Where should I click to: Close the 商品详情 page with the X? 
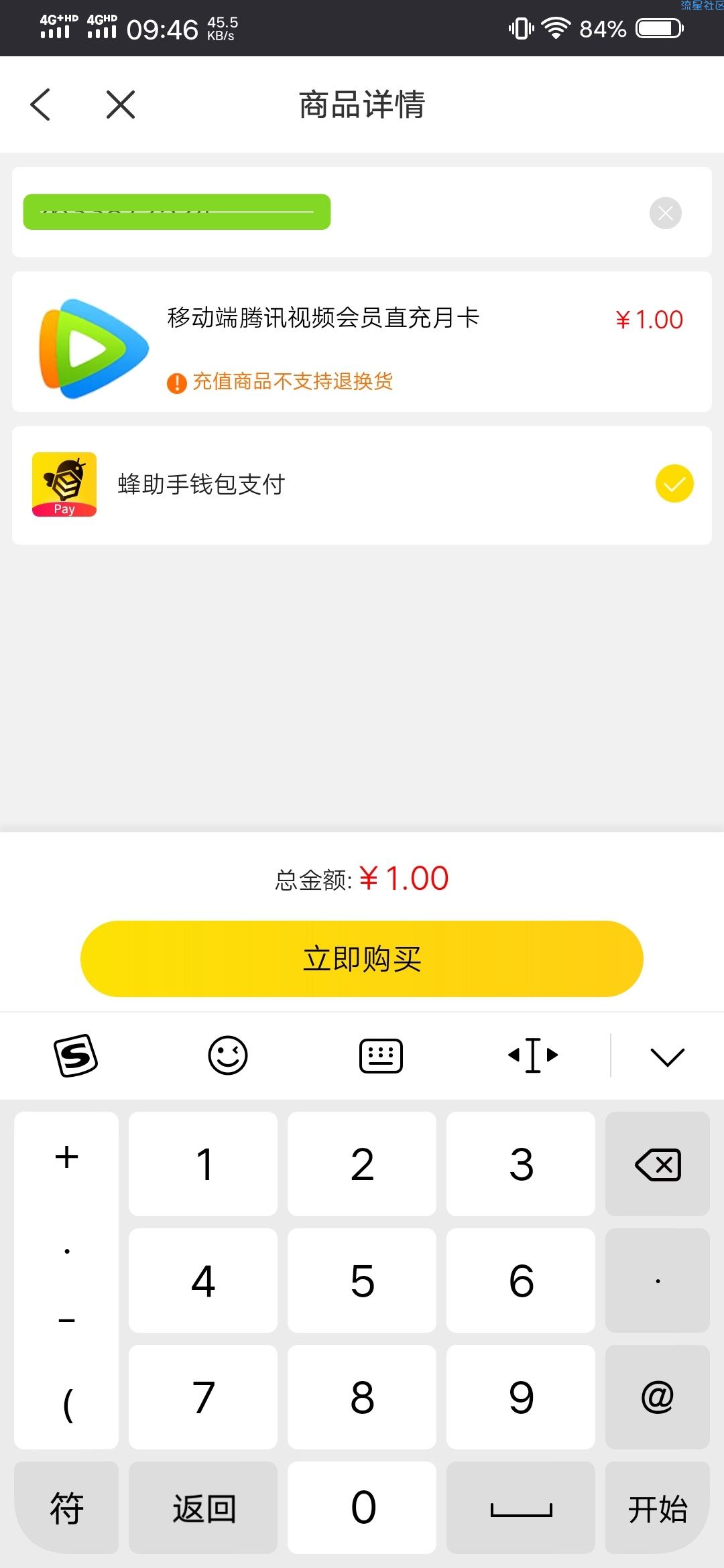point(121,105)
